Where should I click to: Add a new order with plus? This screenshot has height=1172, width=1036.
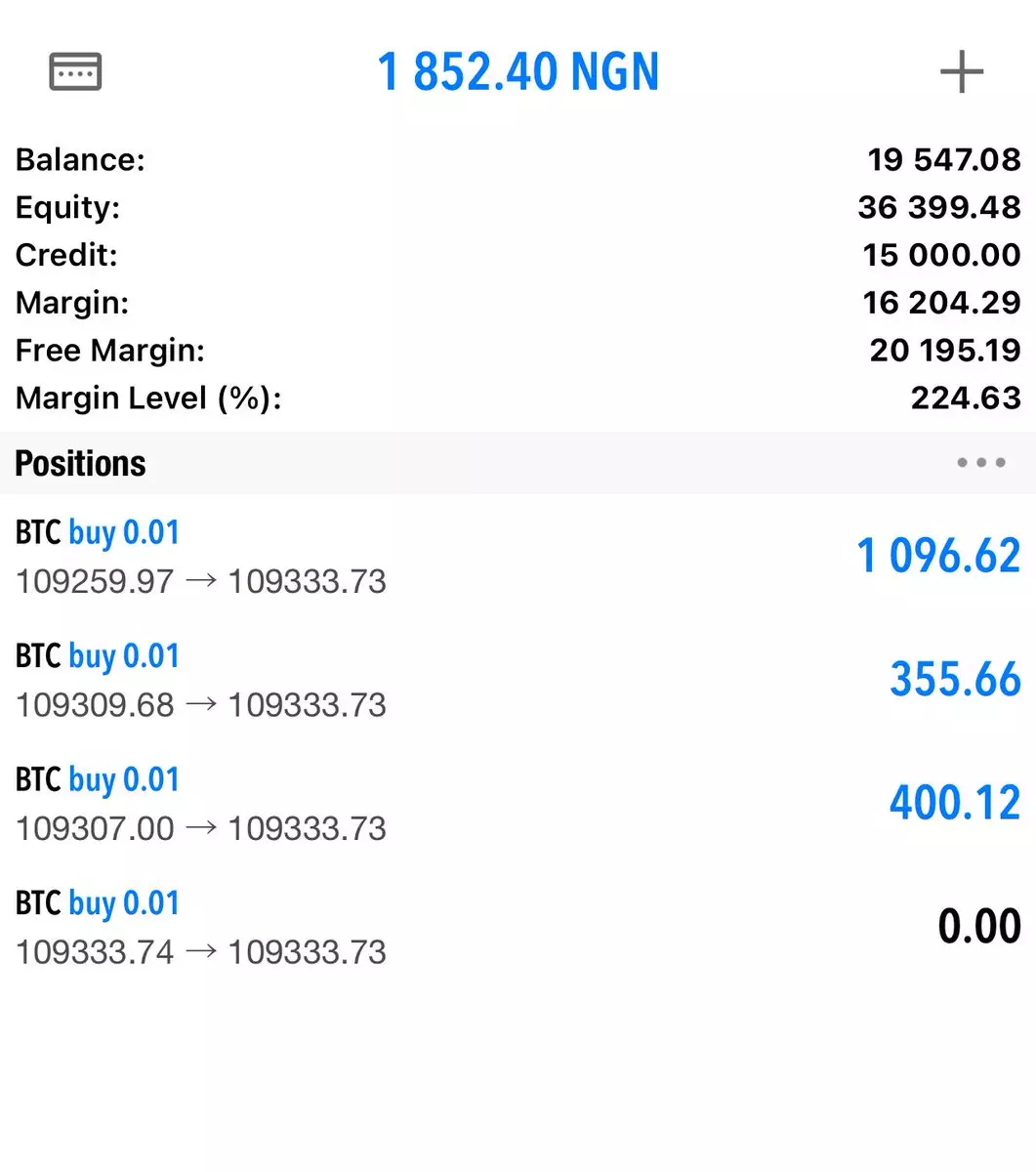[x=961, y=72]
